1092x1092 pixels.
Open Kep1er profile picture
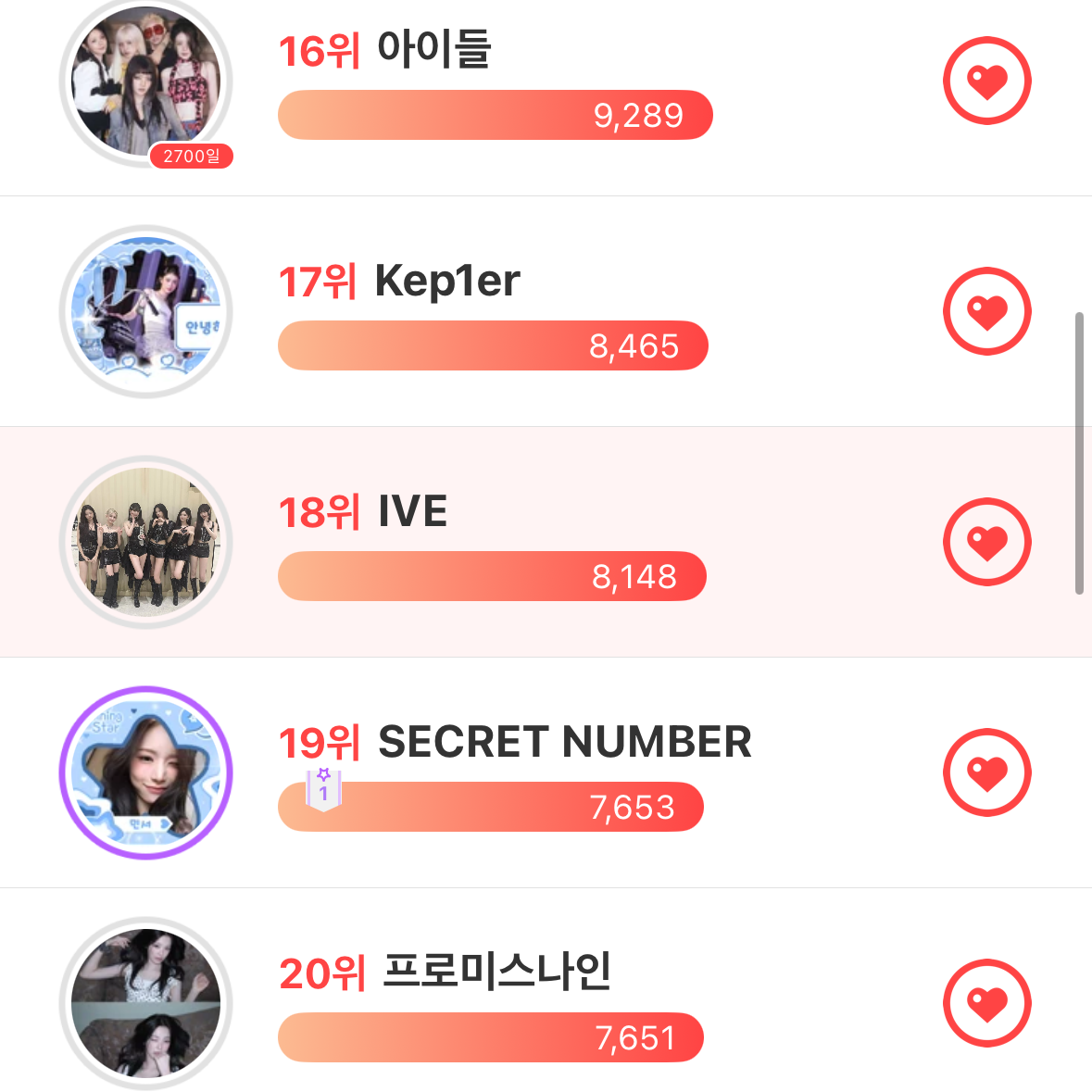pyautogui.click(x=146, y=311)
